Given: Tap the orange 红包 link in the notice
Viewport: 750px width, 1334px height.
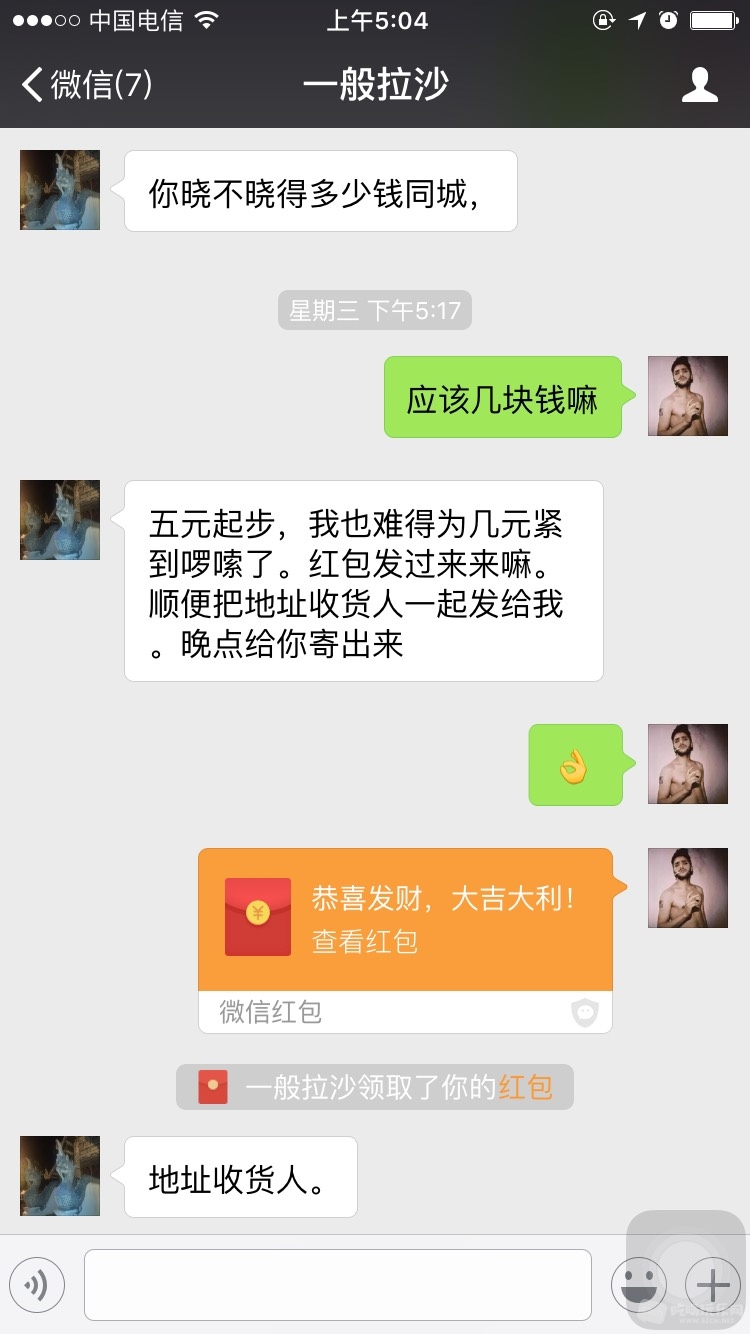Looking at the screenshot, I should coord(525,1087).
